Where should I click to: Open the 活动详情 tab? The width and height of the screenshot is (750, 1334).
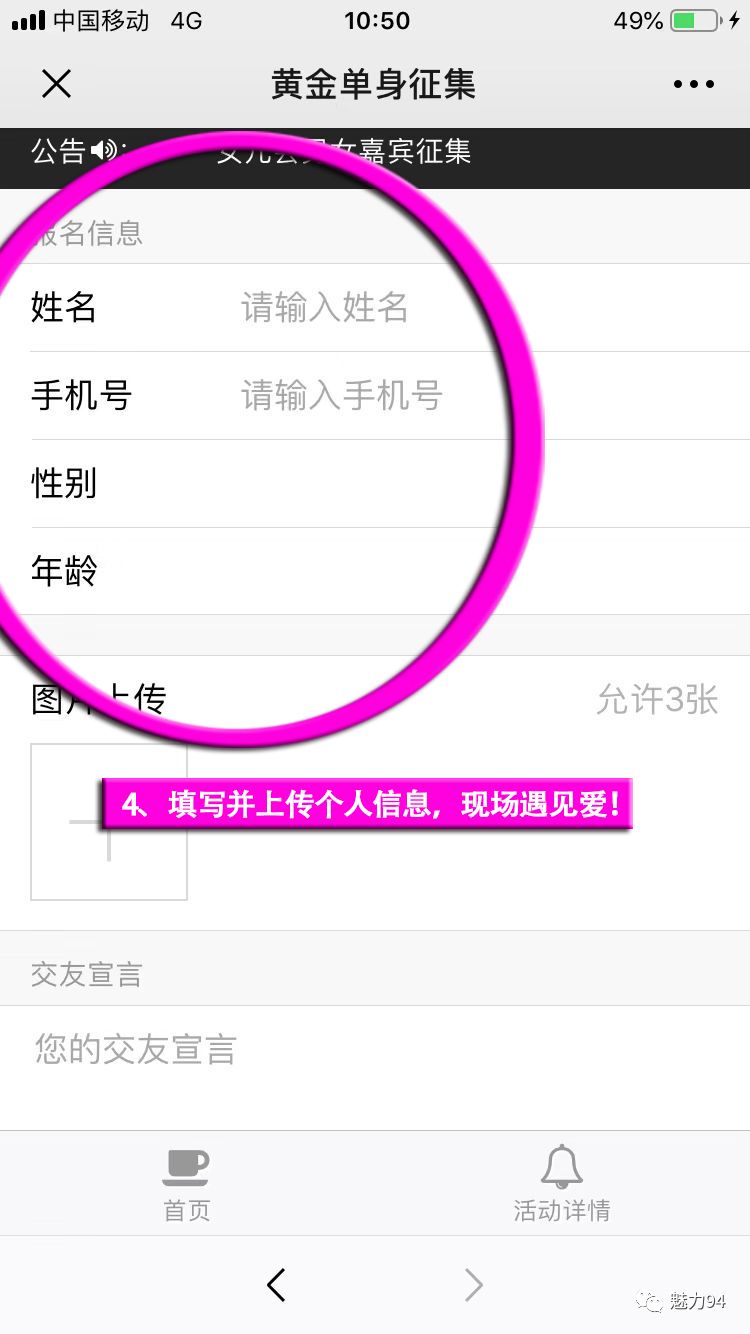pos(562,1184)
